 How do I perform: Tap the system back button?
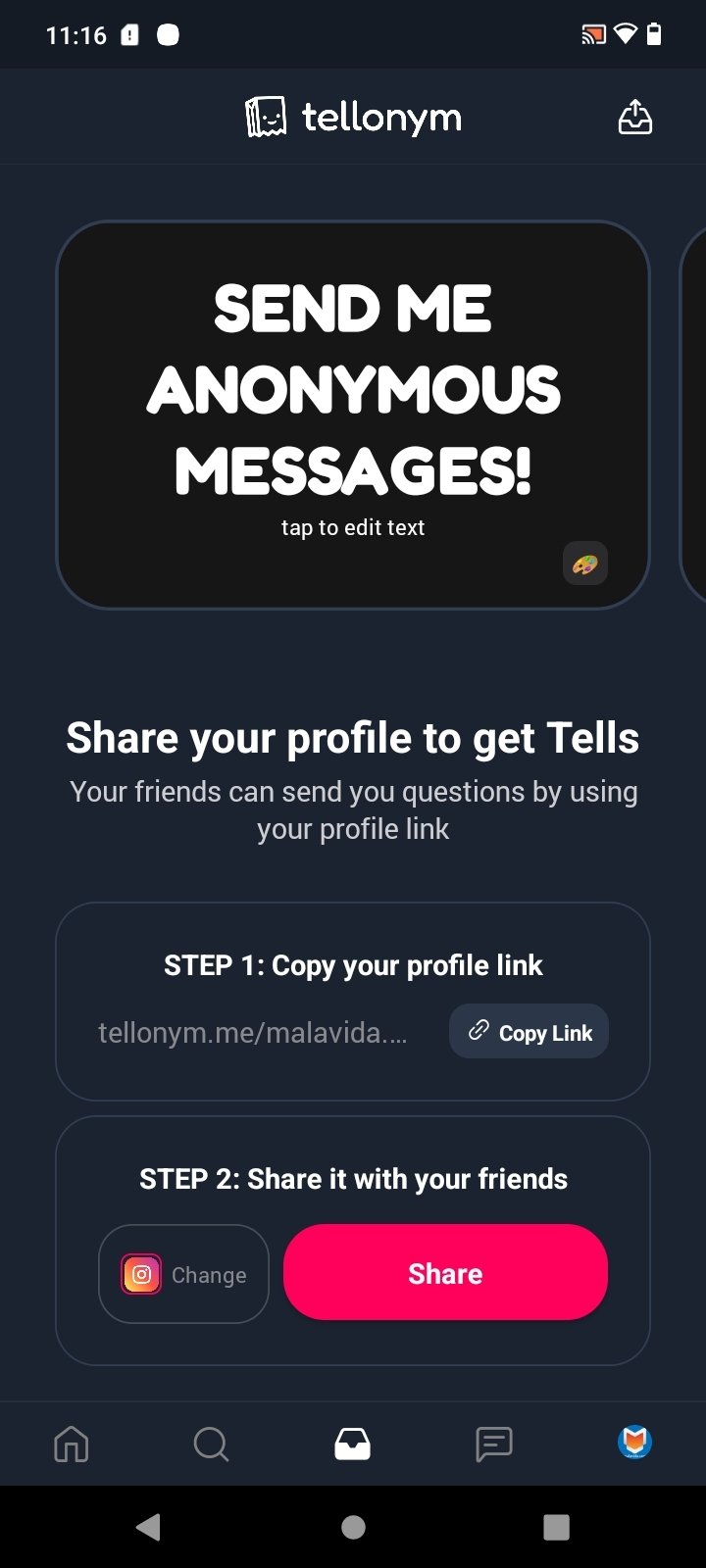[148, 1527]
